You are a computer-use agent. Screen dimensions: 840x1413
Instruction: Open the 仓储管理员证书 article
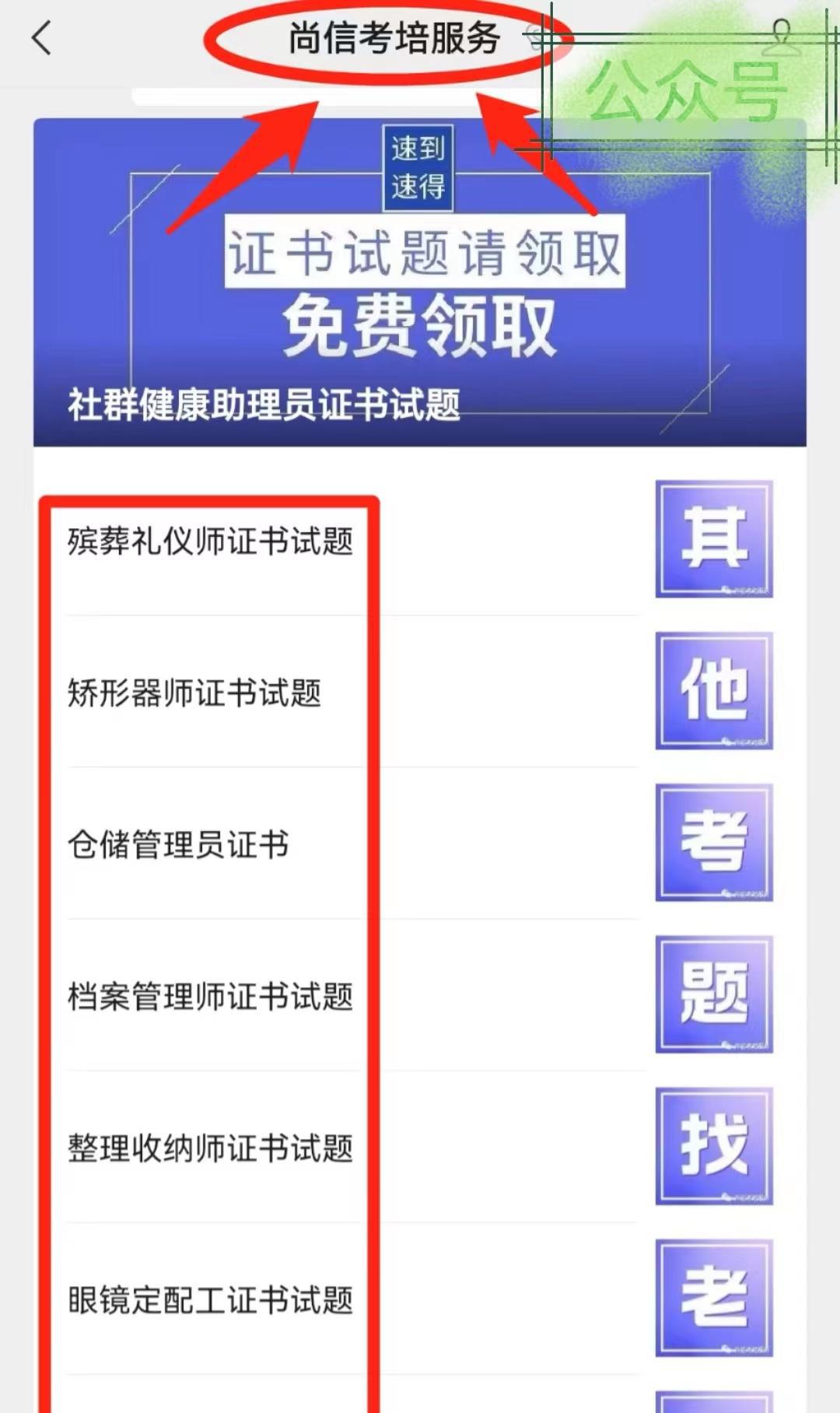click(x=178, y=844)
